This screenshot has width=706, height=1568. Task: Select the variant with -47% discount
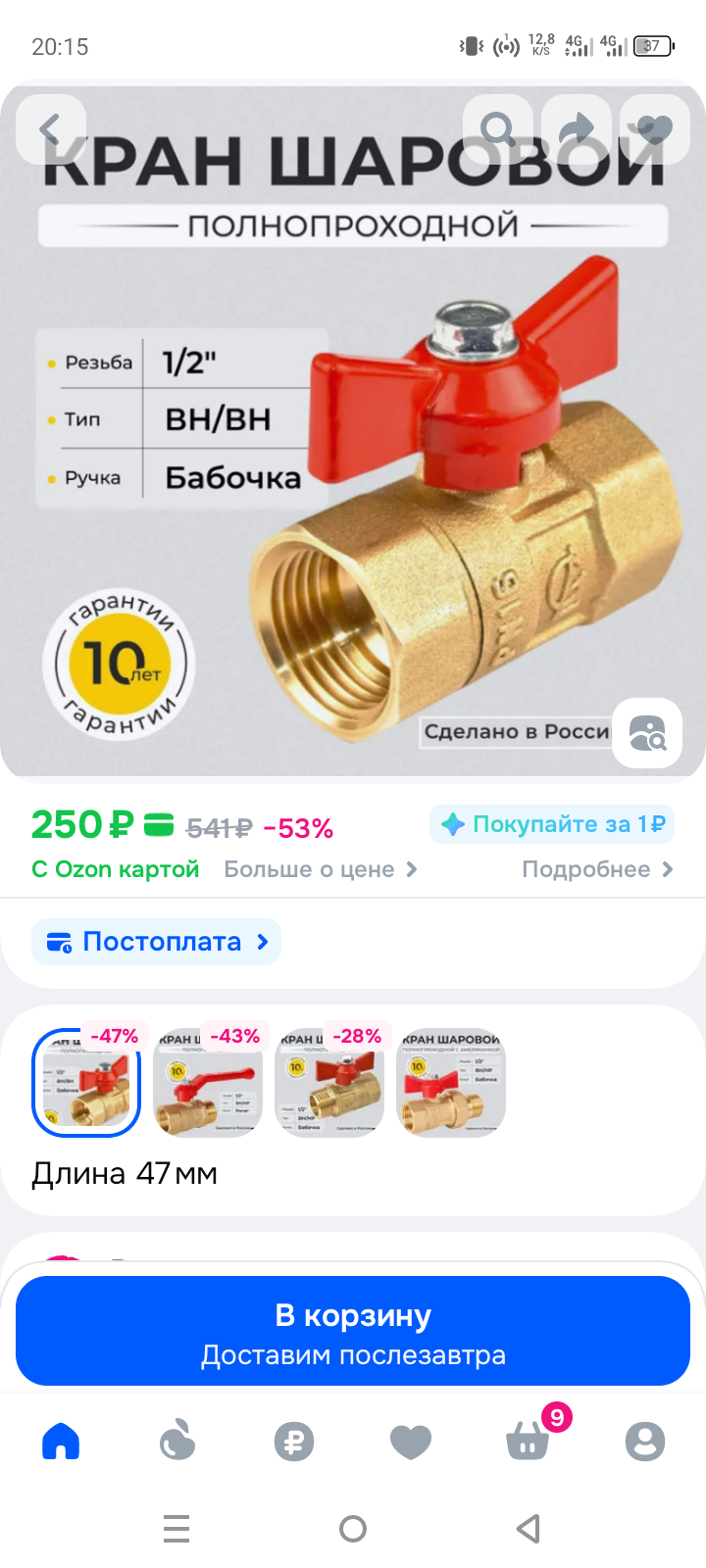tap(86, 1083)
